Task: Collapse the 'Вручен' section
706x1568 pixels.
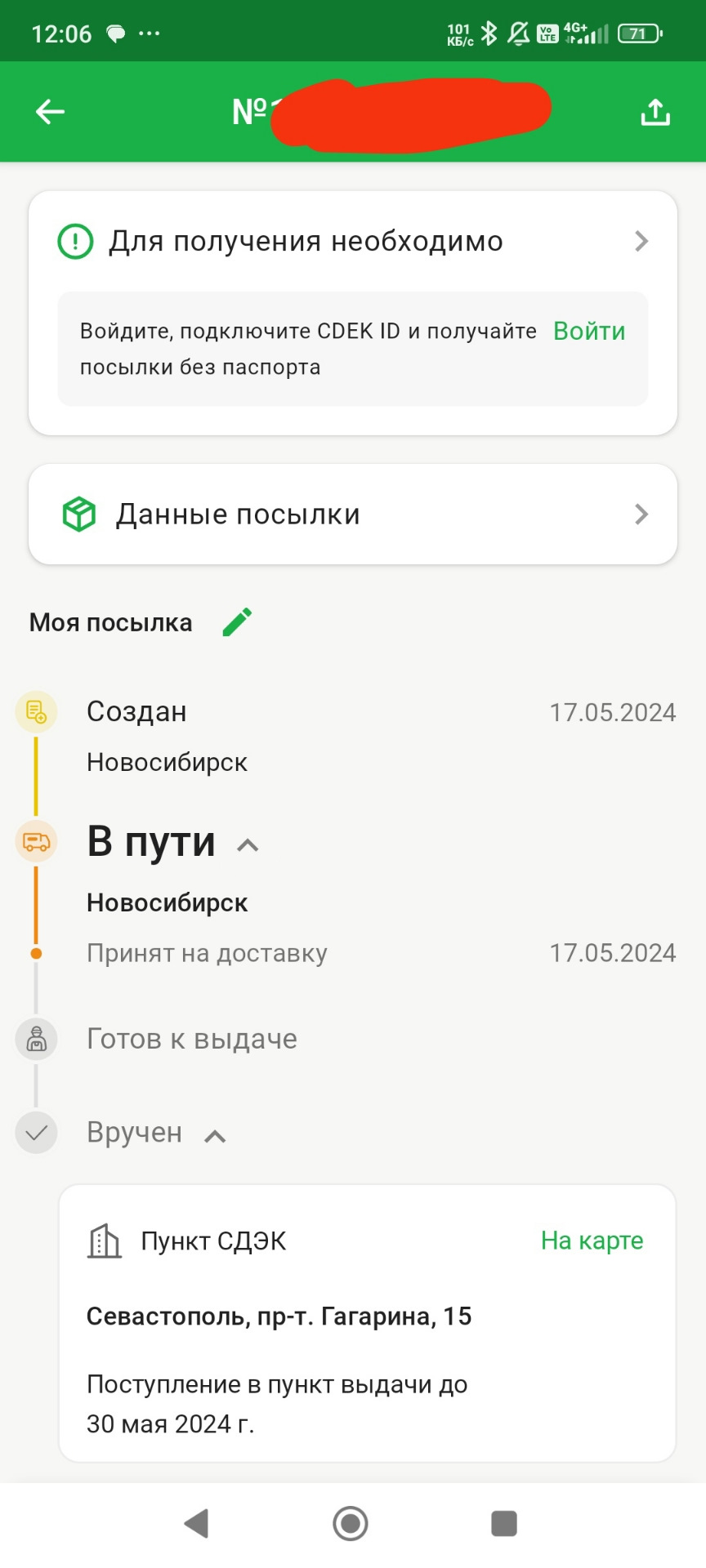Action: click(215, 1135)
